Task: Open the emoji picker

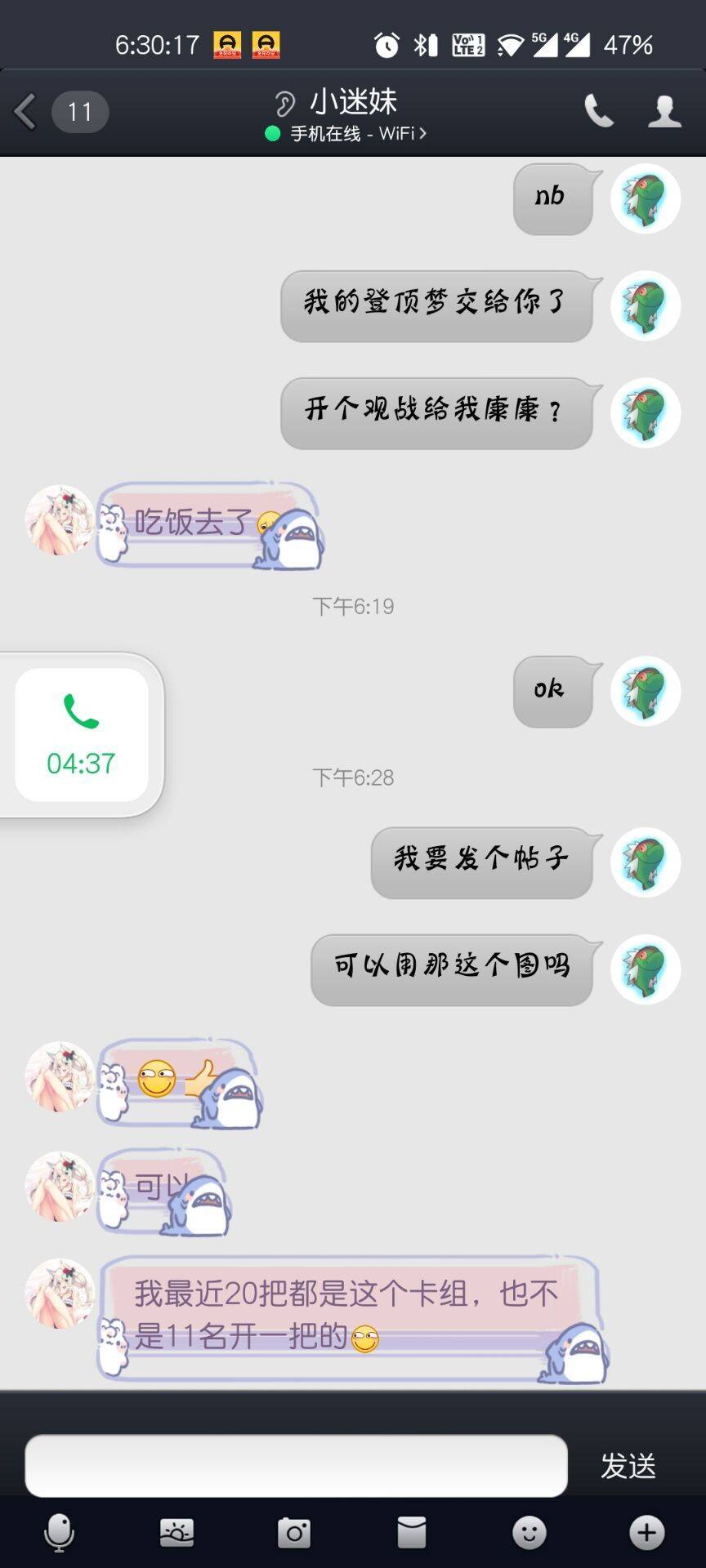Action: pyautogui.click(x=529, y=1533)
